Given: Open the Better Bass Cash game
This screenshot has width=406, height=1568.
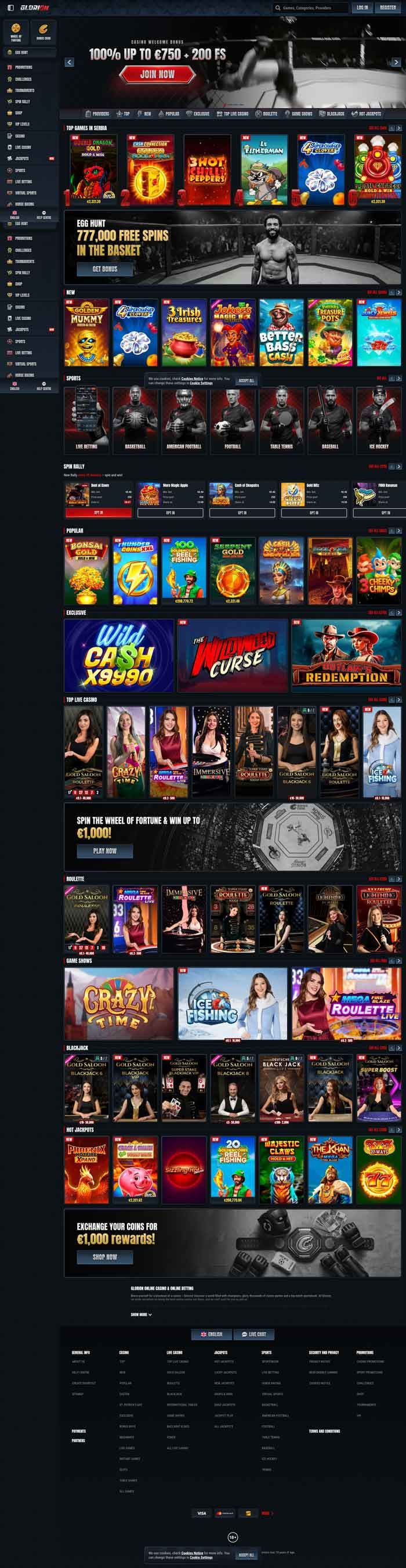Looking at the screenshot, I should pos(281,331).
